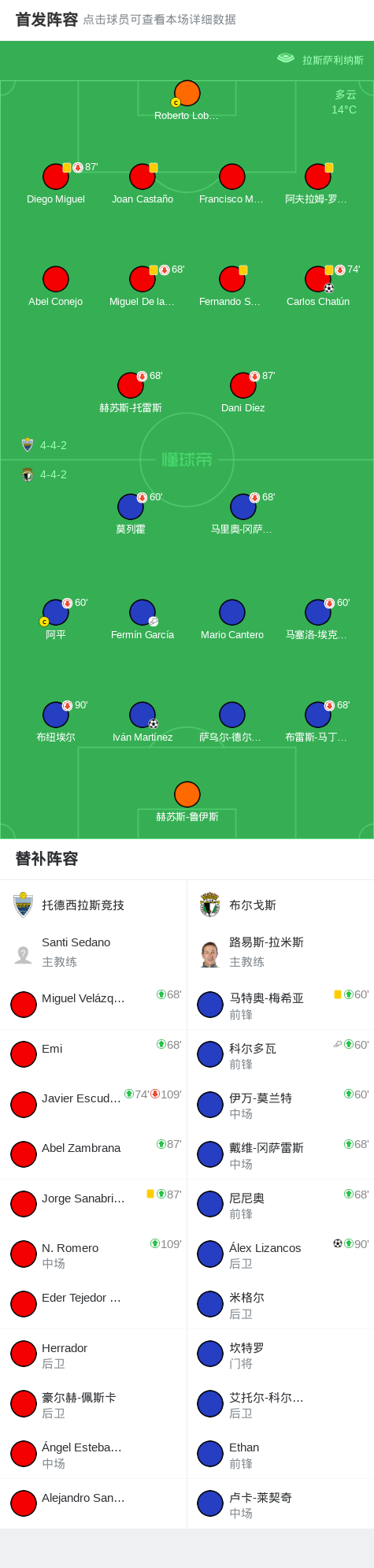Tap Diego Miguel on the pitch
Image resolution: width=374 pixels, height=1568 pixels.
(56, 184)
